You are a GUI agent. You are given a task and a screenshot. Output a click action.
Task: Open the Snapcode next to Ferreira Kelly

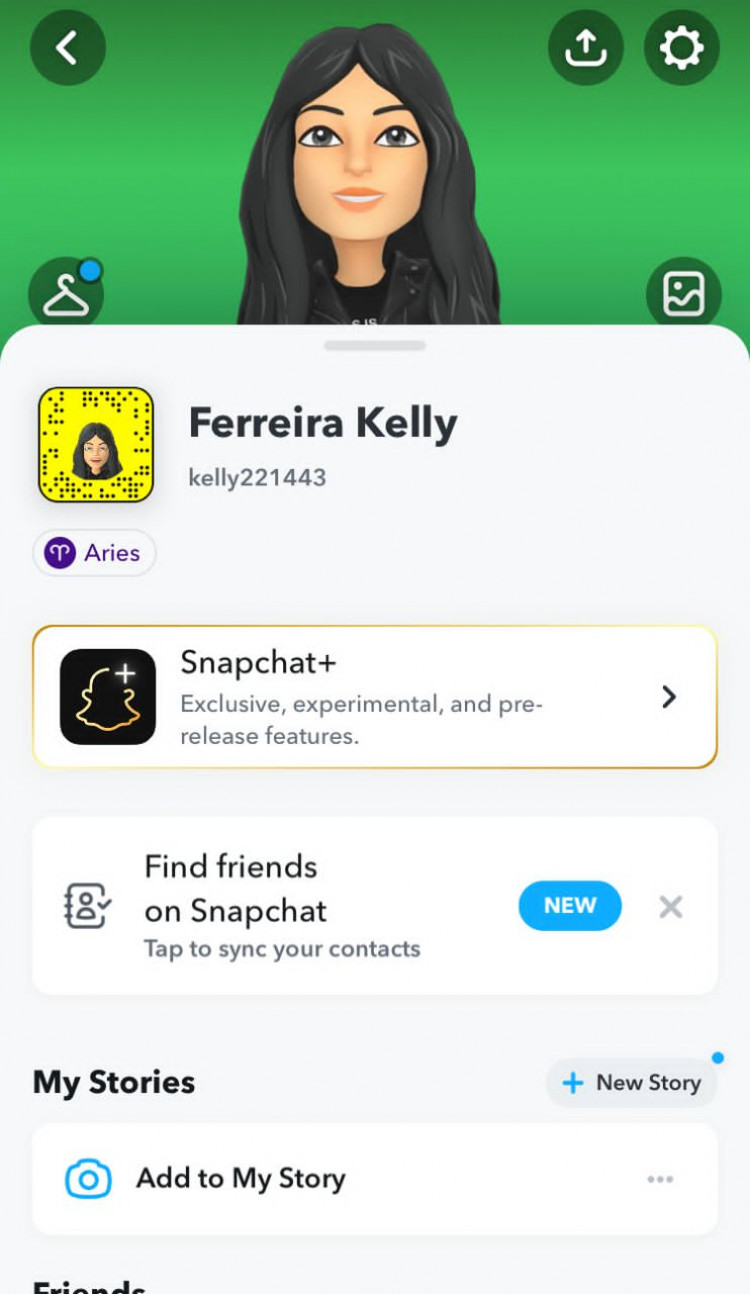[x=96, y=445]
